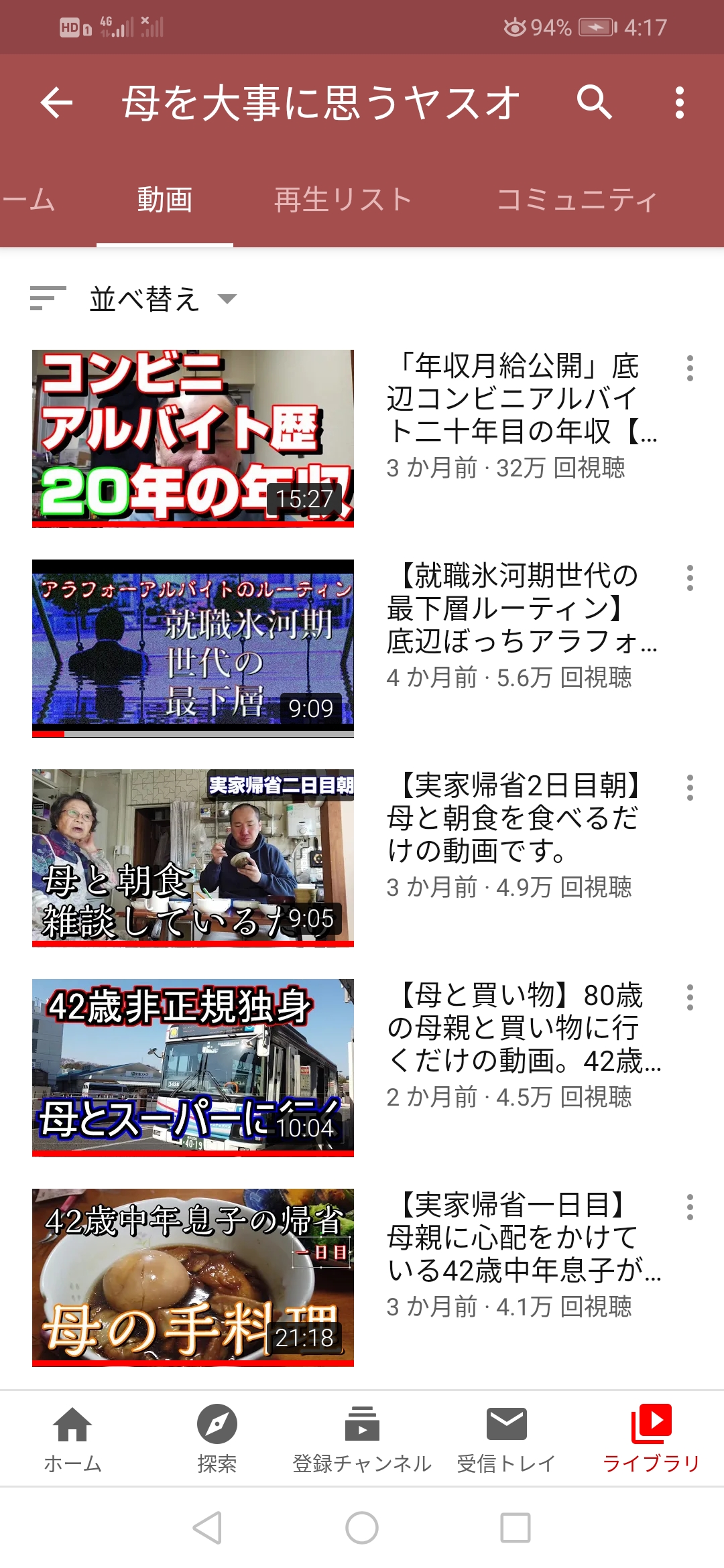Screen dimensions: 724x1568
Task: Switch to the コミュニティ tab
Action: (x=577, y=200)
